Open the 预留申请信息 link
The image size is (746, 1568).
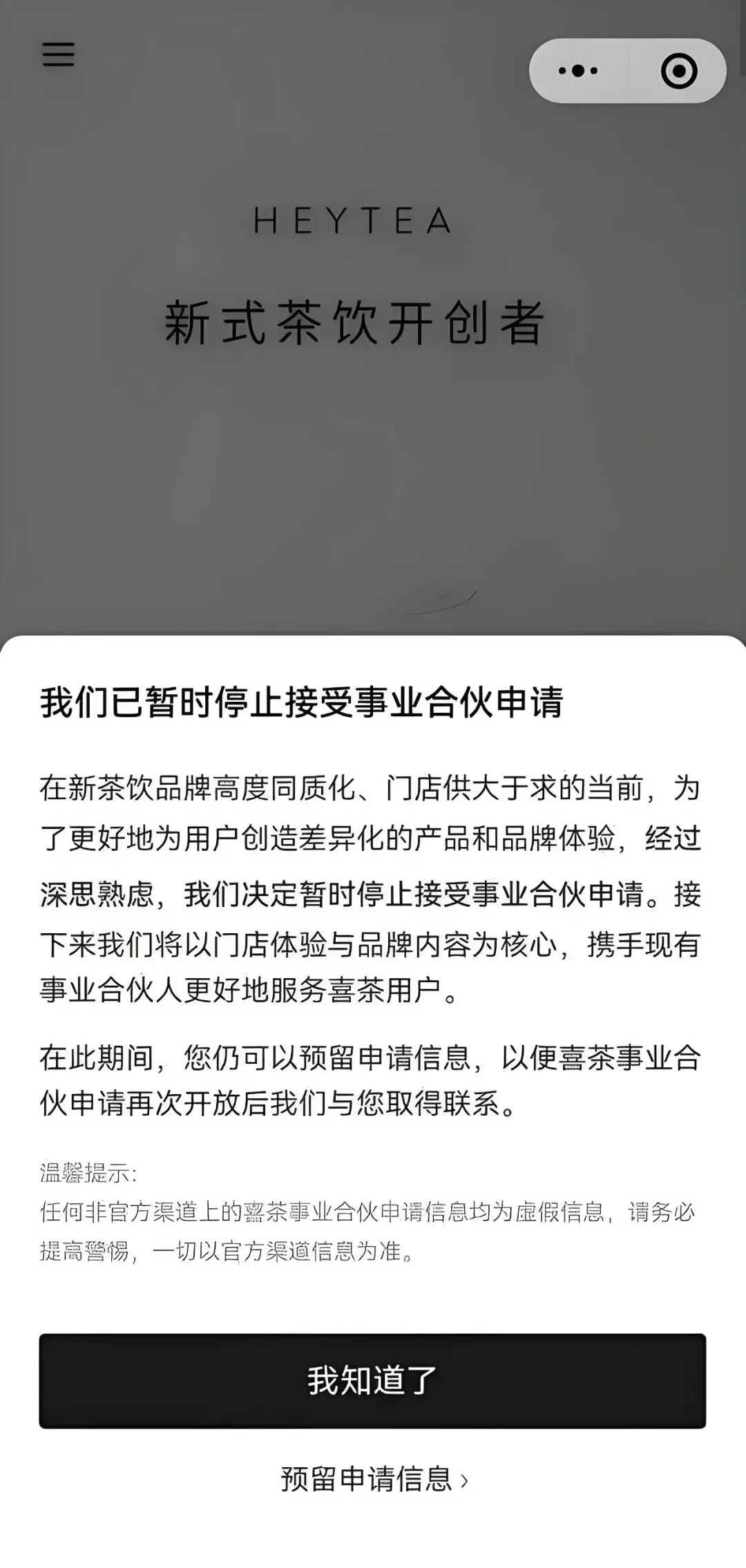[x=374, y=1480]
